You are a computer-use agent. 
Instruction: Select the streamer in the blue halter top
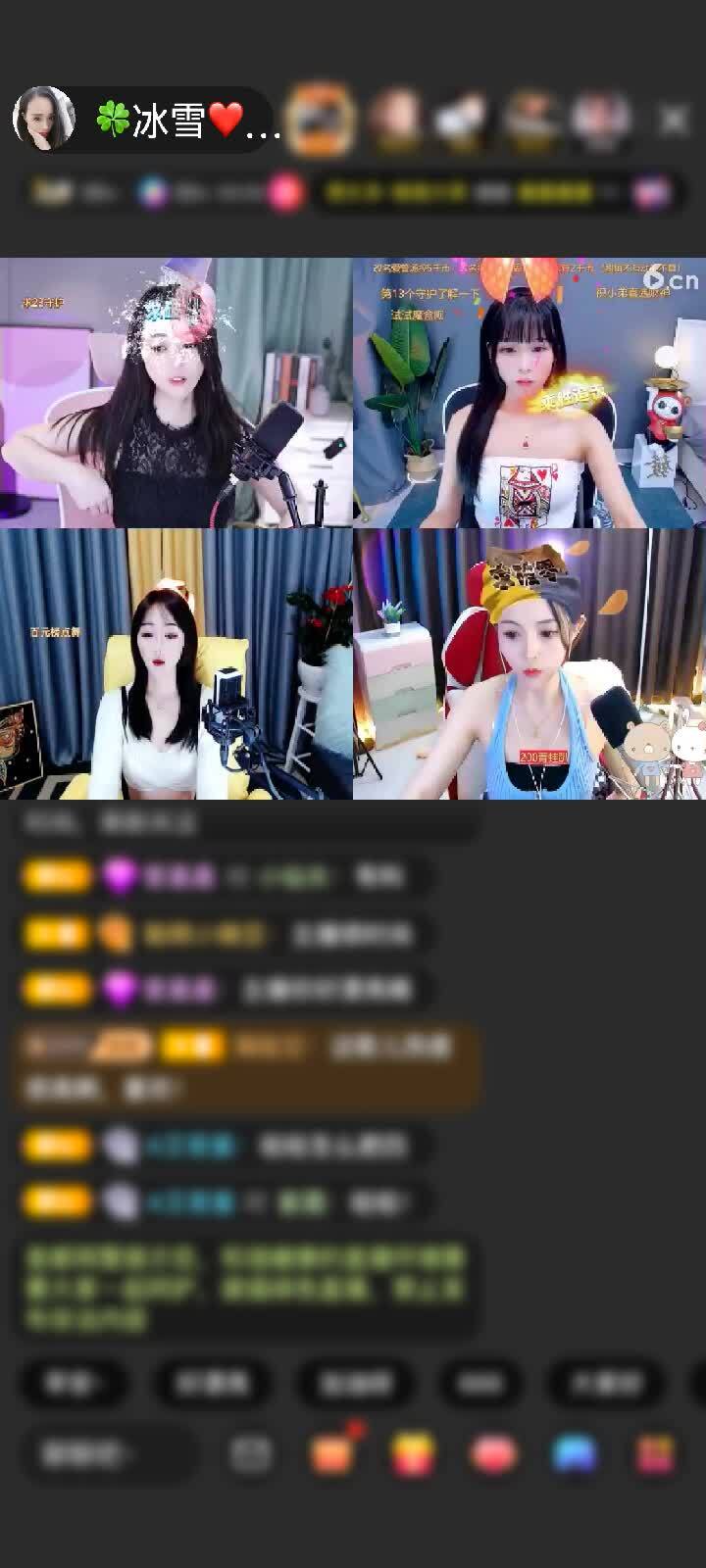529,664
